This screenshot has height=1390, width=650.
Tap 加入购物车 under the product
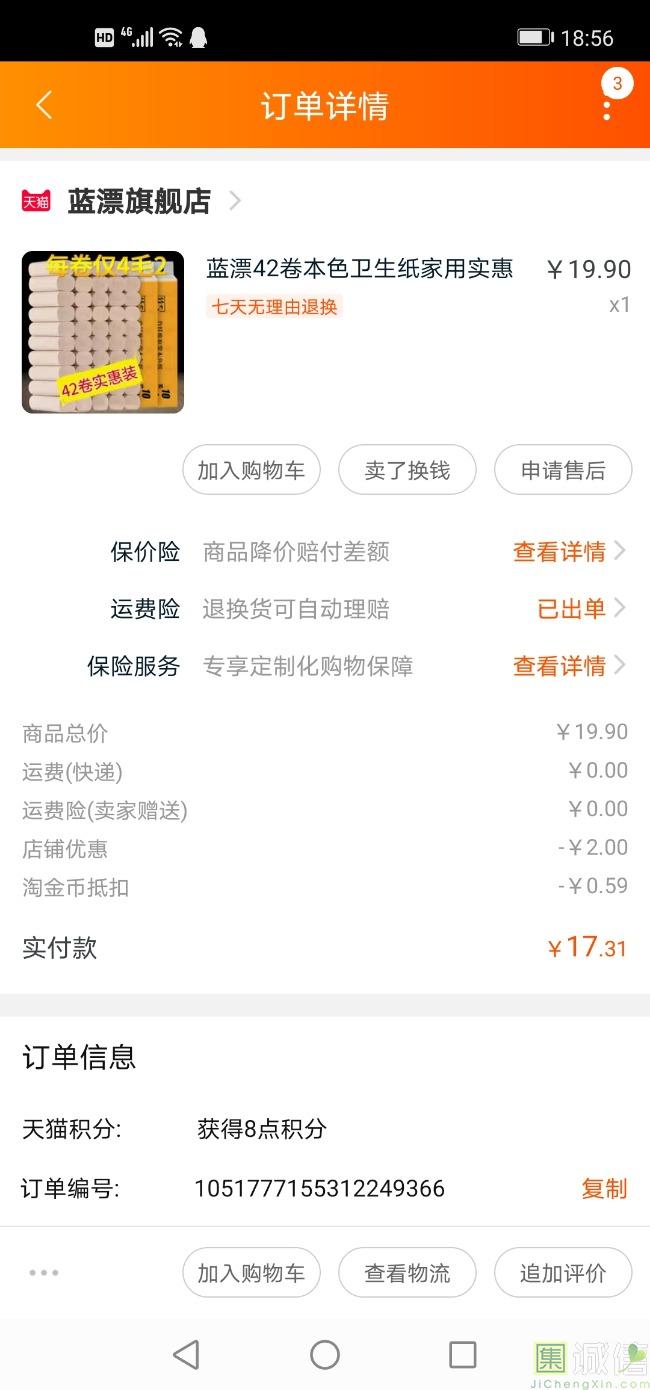point(251,470)
